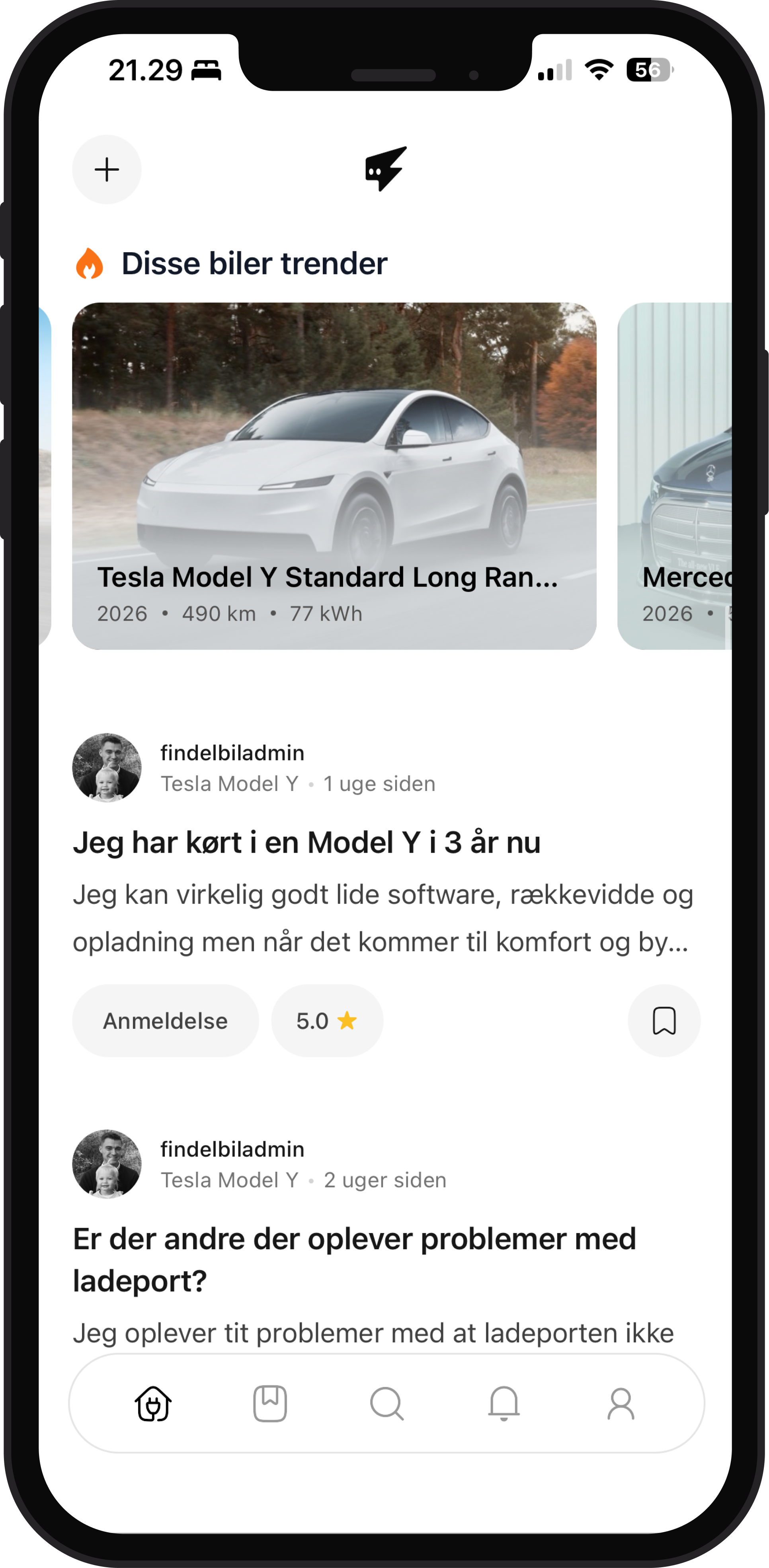Open the notifications bell tab
Screen dimensions: 769x1568
click(x=504, y=1404)
